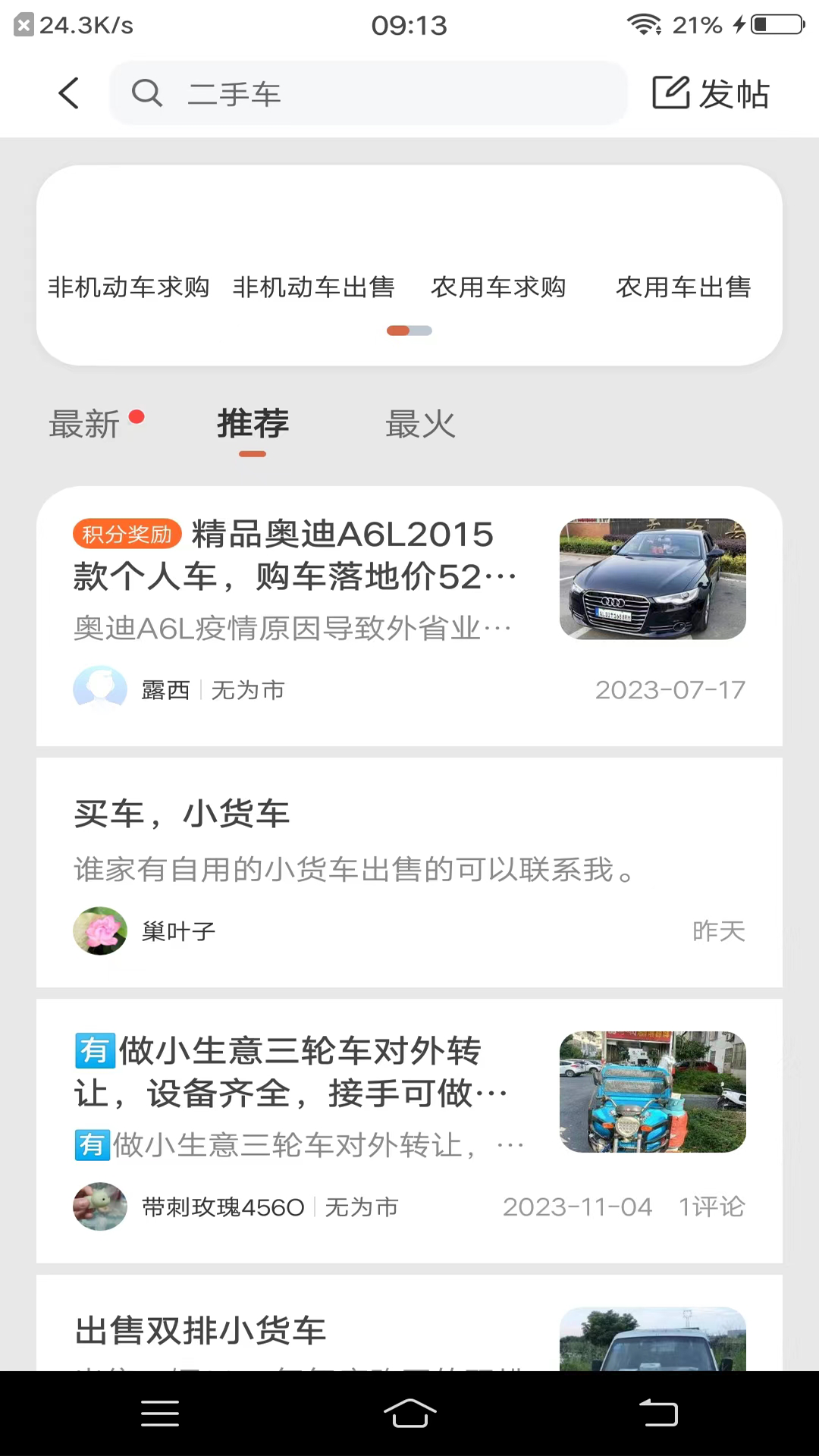
Task: Tap the search magnifier icon
Action: coord(148,93)
